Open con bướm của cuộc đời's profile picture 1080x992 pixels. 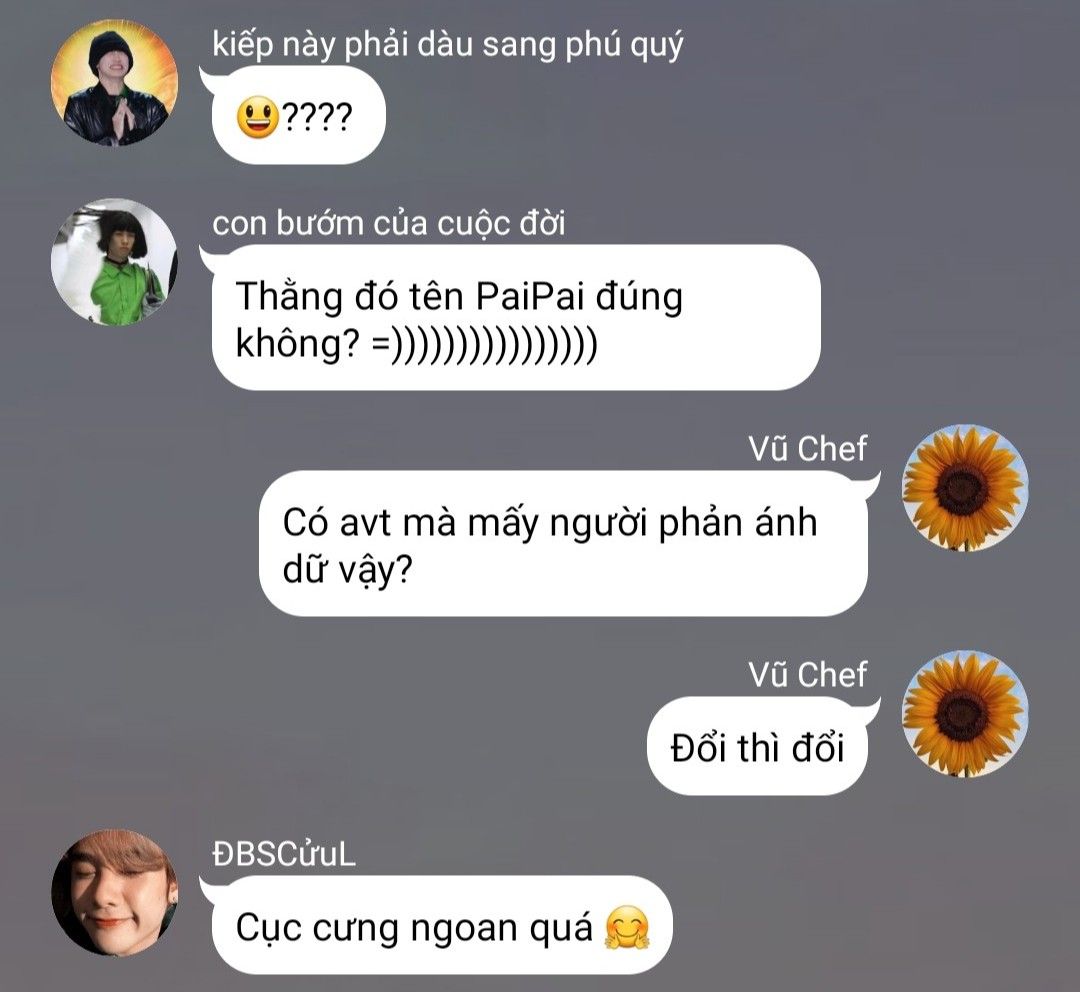coord(114,262)
